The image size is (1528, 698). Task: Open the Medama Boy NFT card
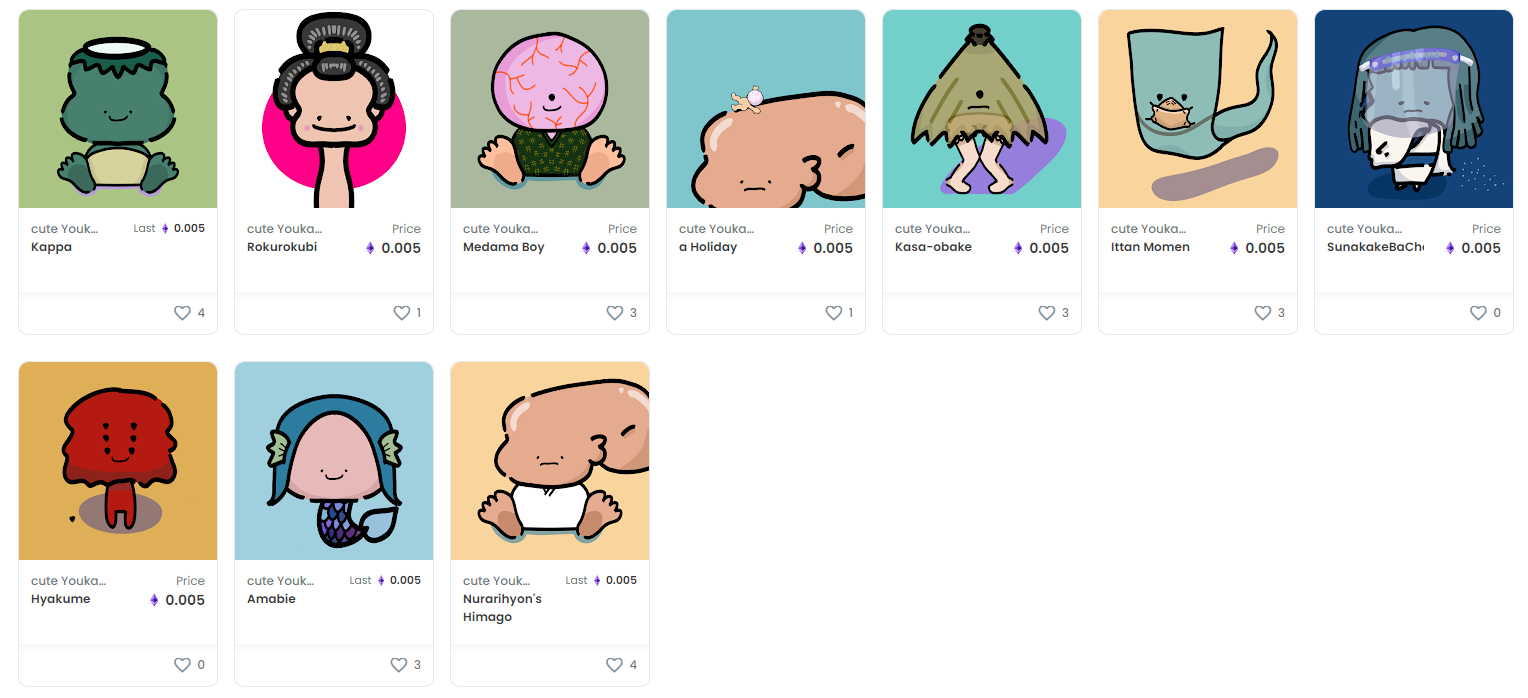click(550, 110)
